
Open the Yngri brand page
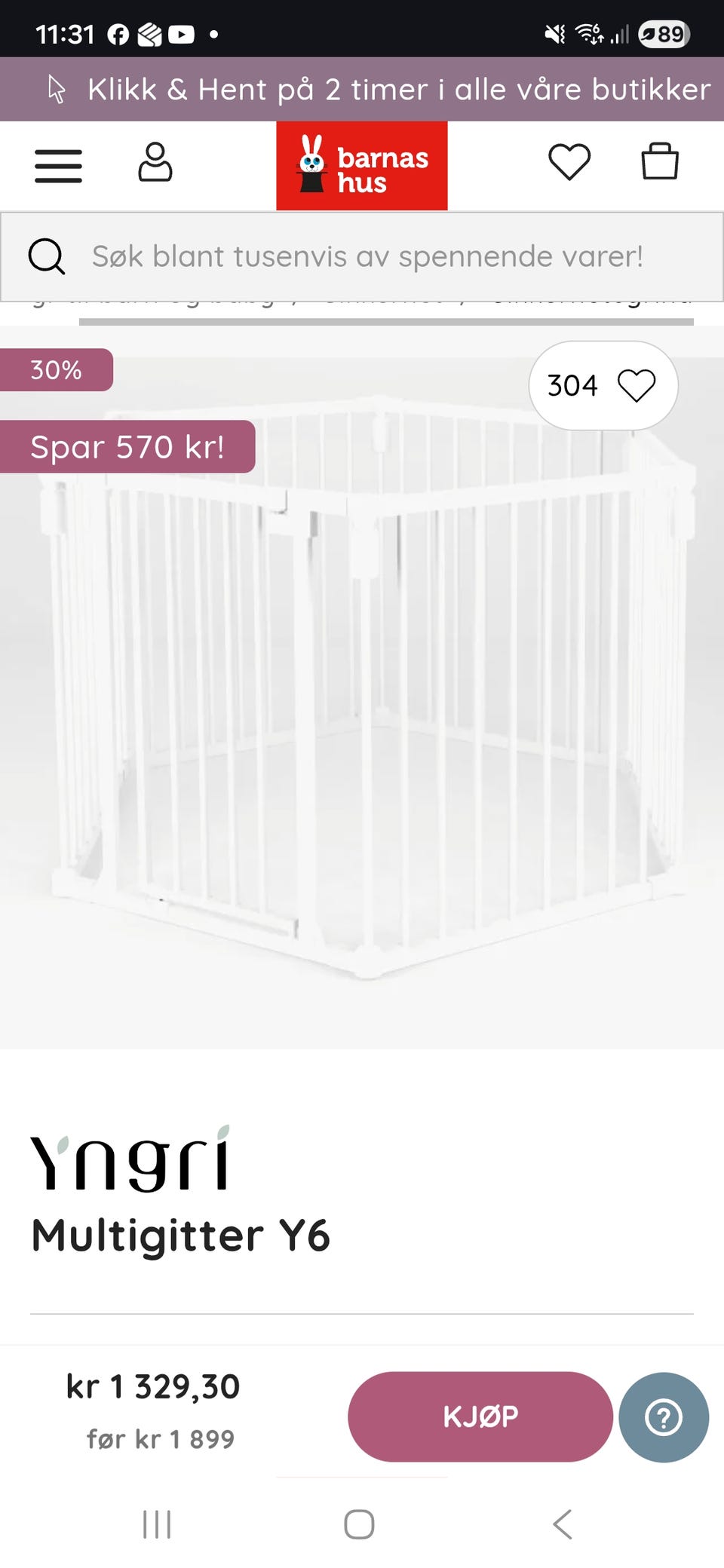[x=130, y=1159]
